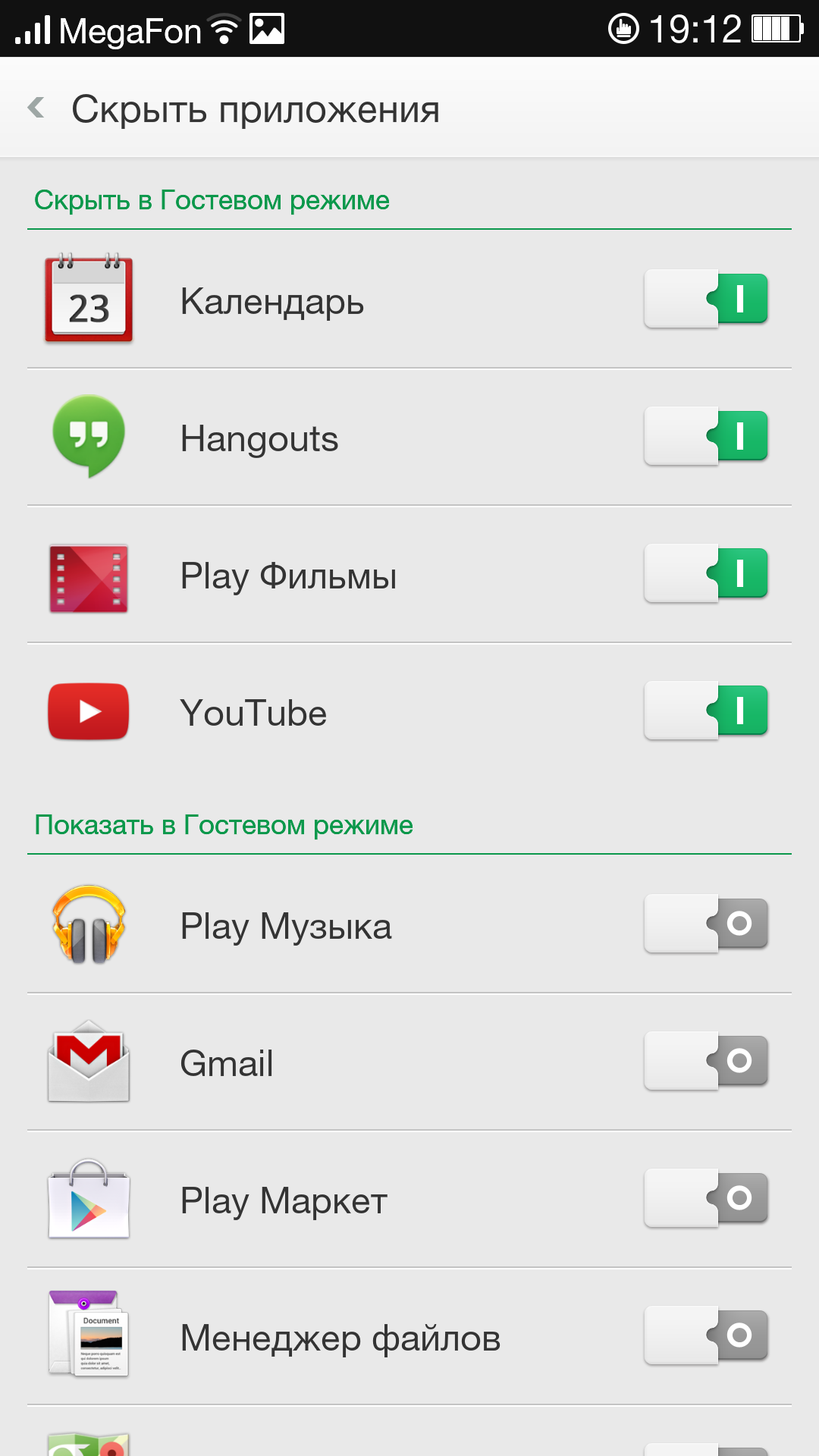
Task: Go back from Скрыть приложения screen
Action: [x=36, y=108]
